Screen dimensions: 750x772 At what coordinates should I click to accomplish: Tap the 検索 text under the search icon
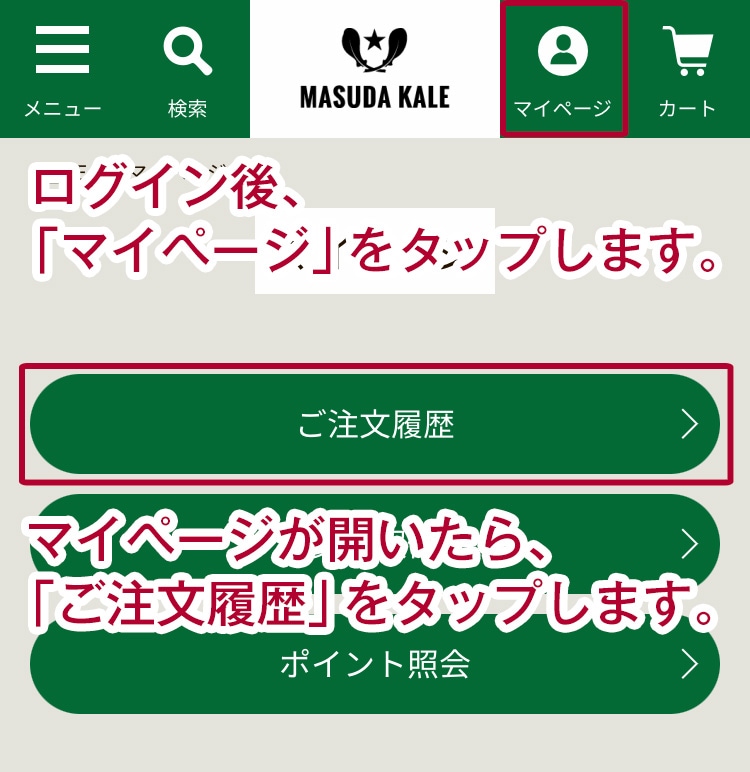pyautogui.click(x=186, y=110)
